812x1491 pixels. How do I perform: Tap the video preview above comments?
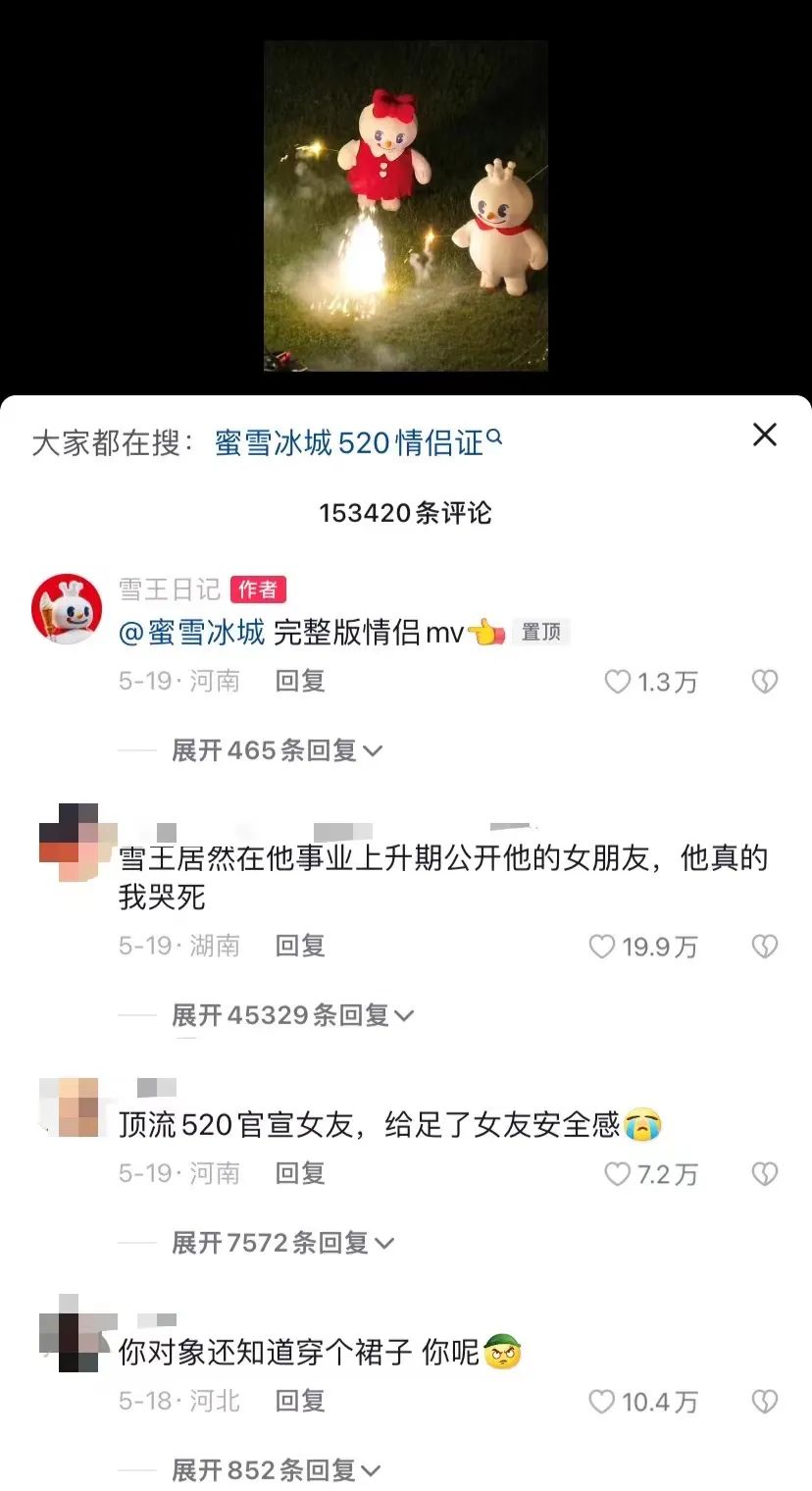coord(405,206)
